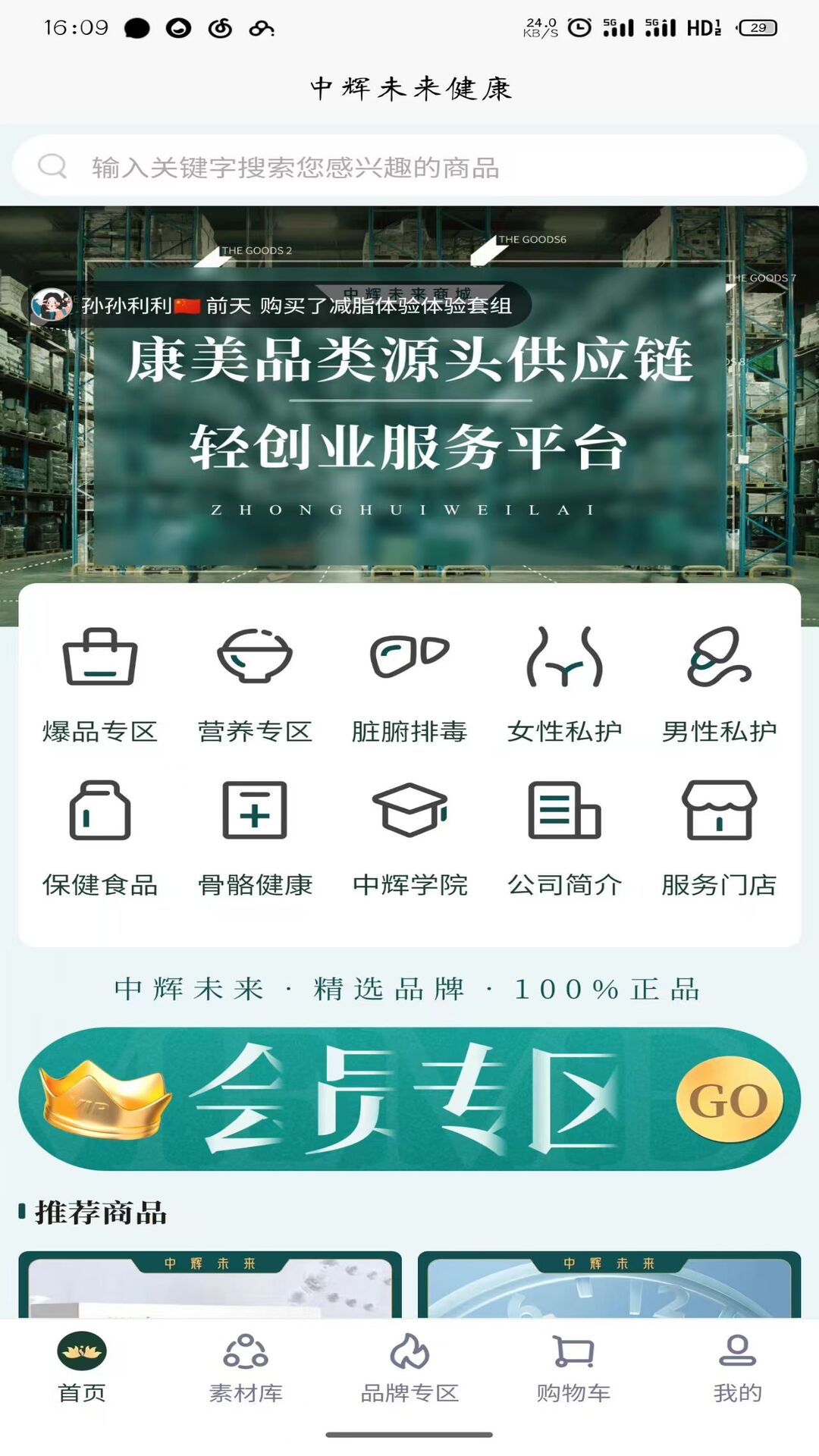Go to the 我的 tab
This screenshot has width=819, height=1456.
pos(737,1368)
